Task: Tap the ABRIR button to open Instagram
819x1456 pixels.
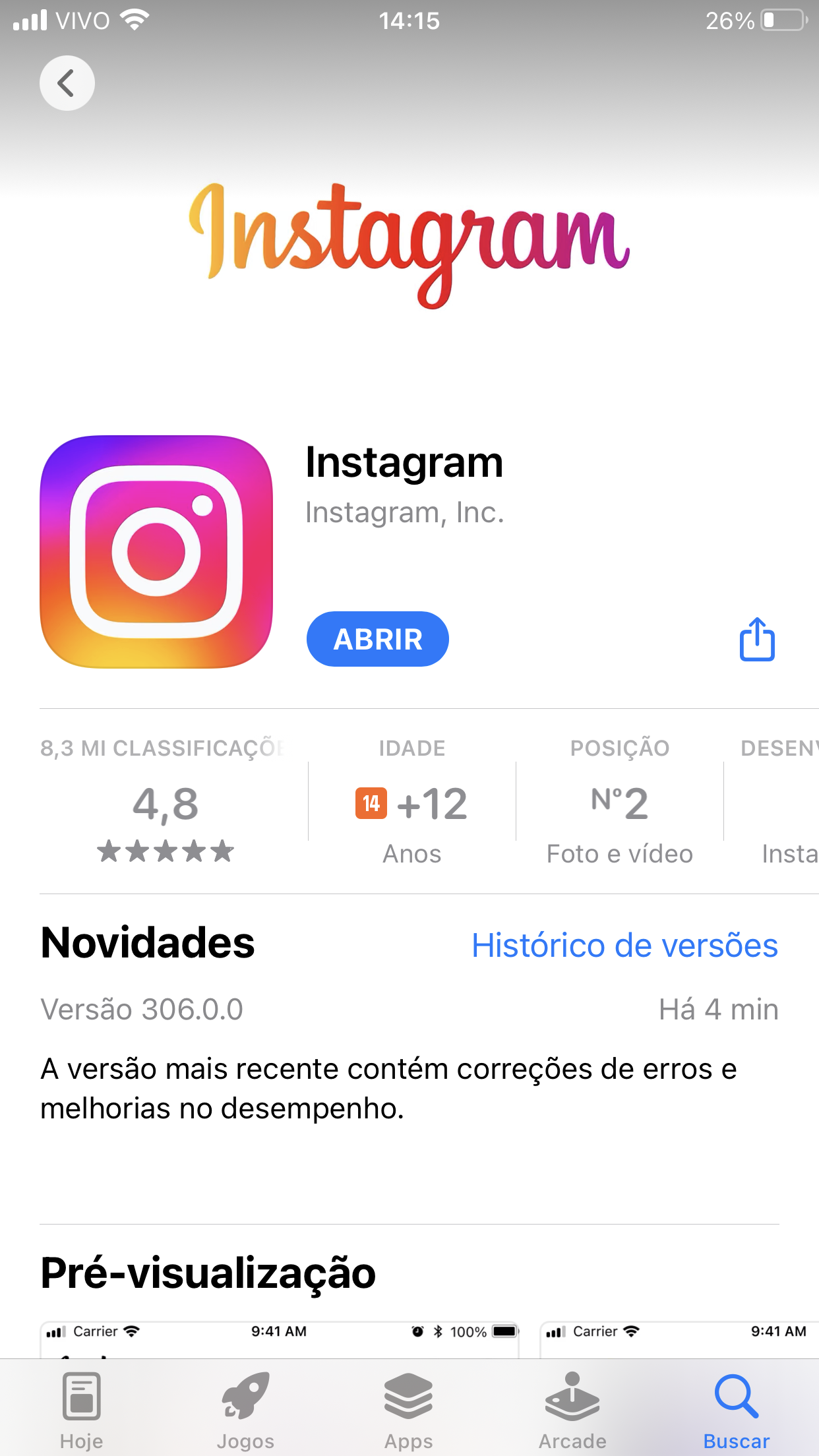Action: 377,639
